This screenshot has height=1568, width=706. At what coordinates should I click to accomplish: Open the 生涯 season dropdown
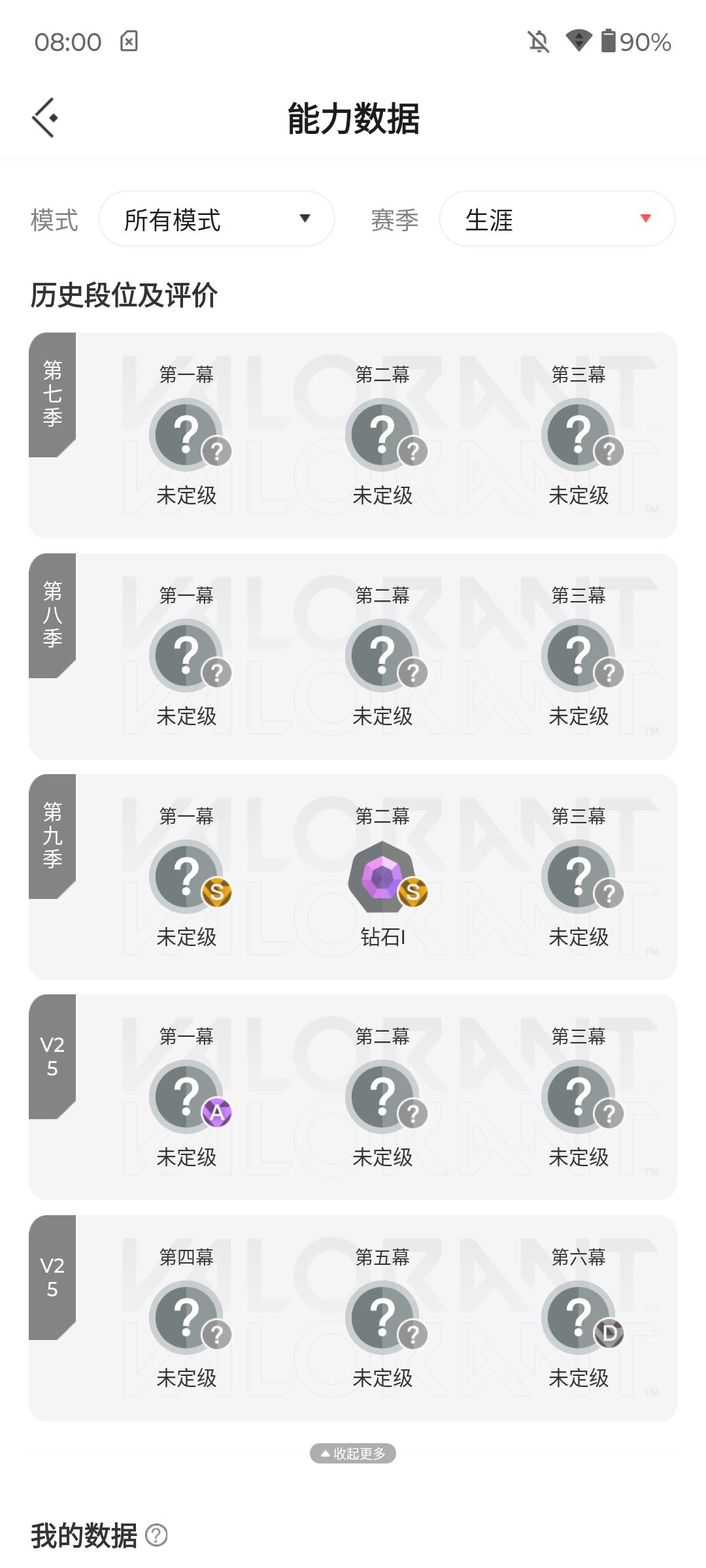557,219
